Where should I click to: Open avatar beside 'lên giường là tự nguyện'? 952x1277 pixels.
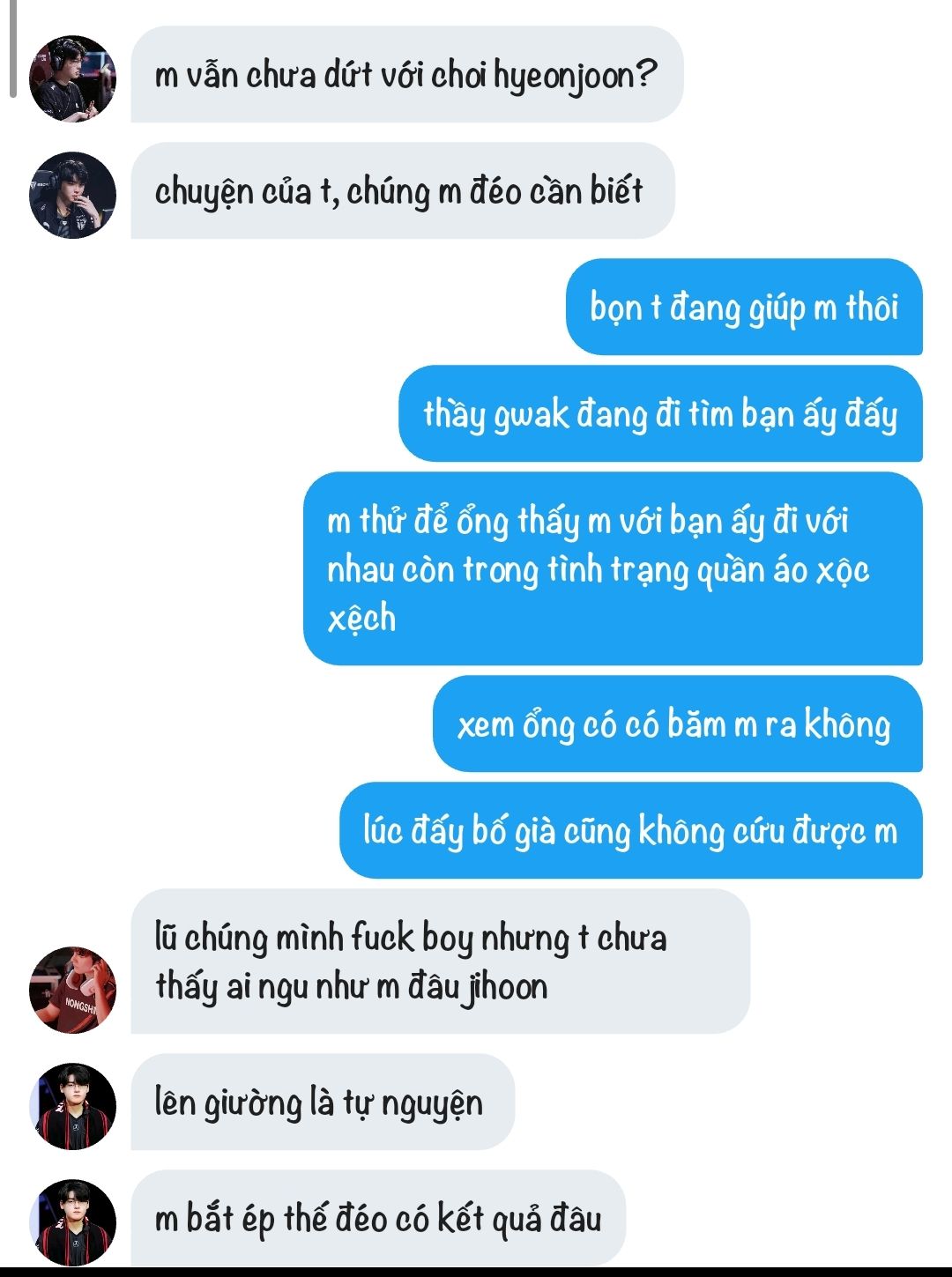72,1106
